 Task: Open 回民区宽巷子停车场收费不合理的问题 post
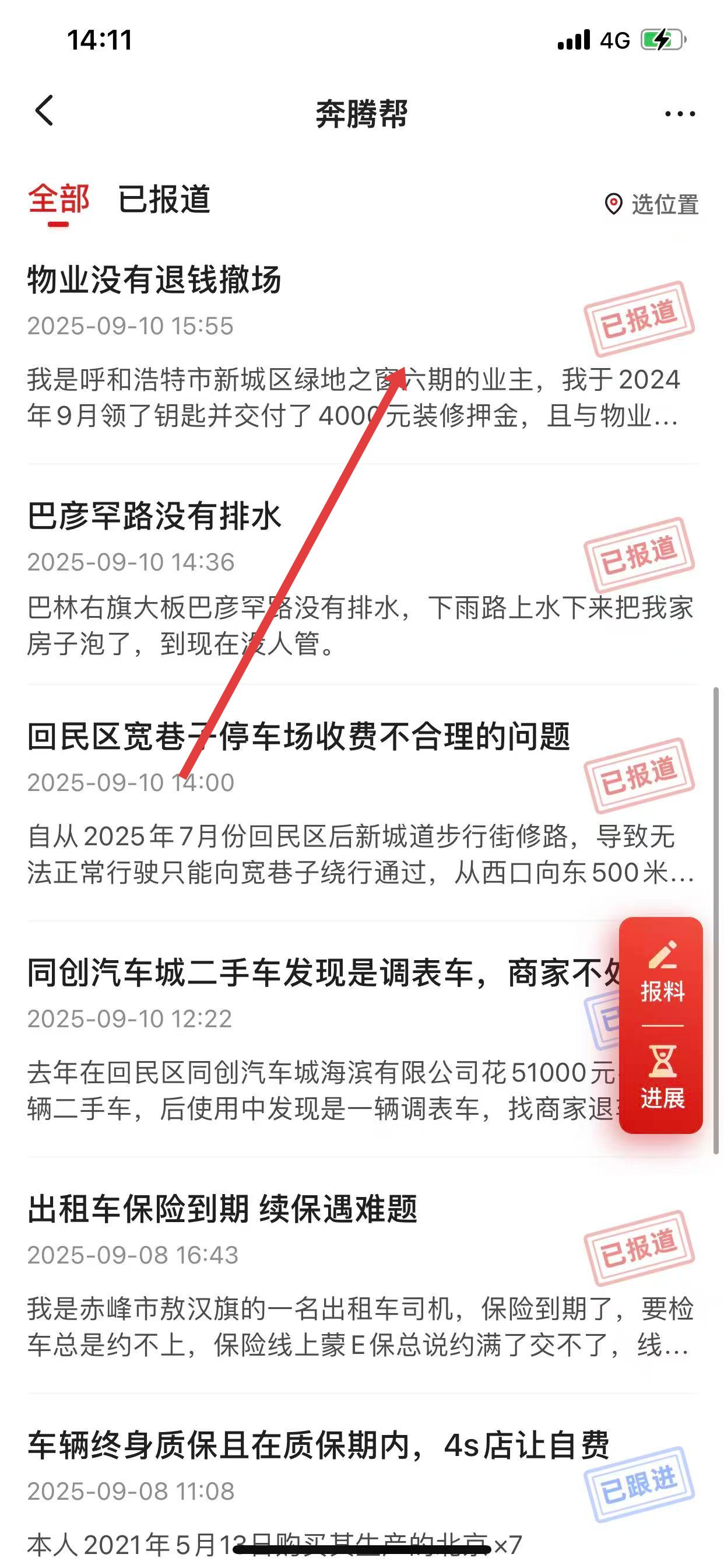click(x=298, y=737)
